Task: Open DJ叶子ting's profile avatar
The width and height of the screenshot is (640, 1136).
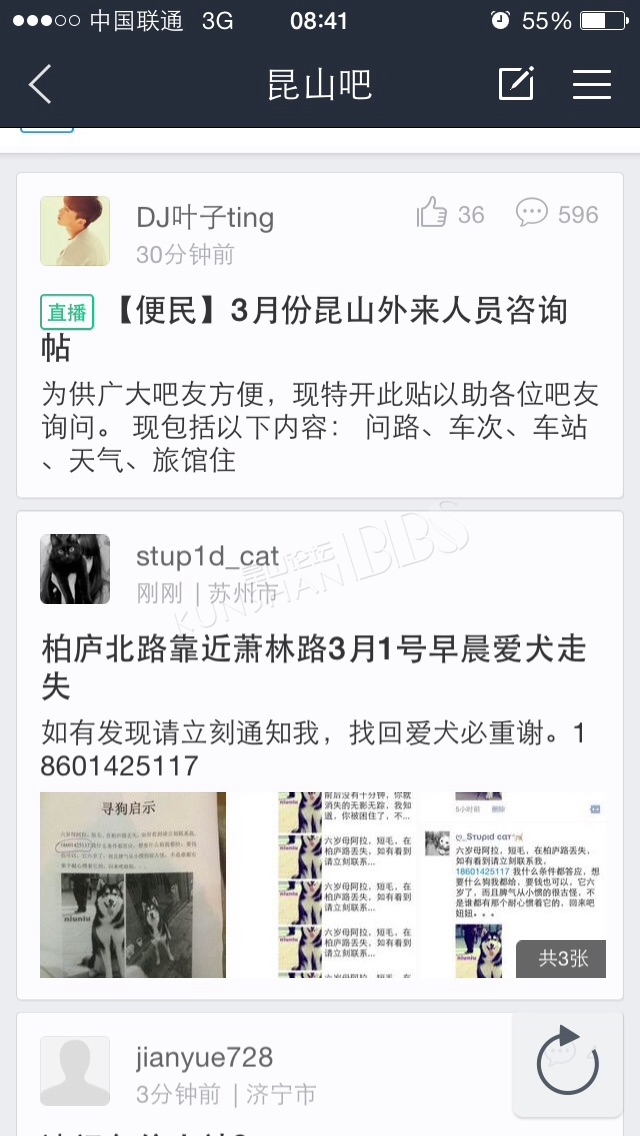Action: click(x=75, y=231)
